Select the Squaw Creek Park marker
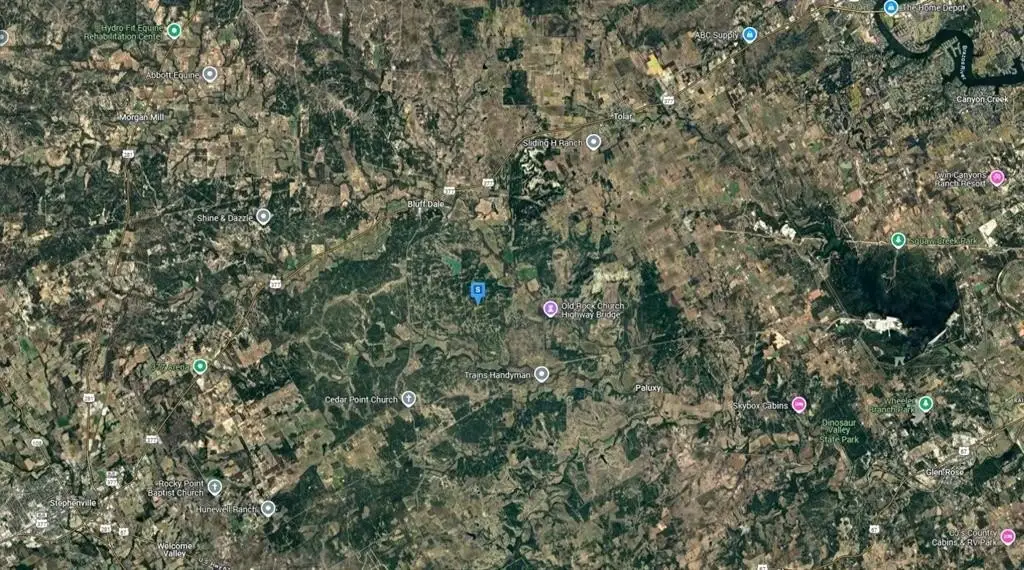 click(x=898, y=240)
